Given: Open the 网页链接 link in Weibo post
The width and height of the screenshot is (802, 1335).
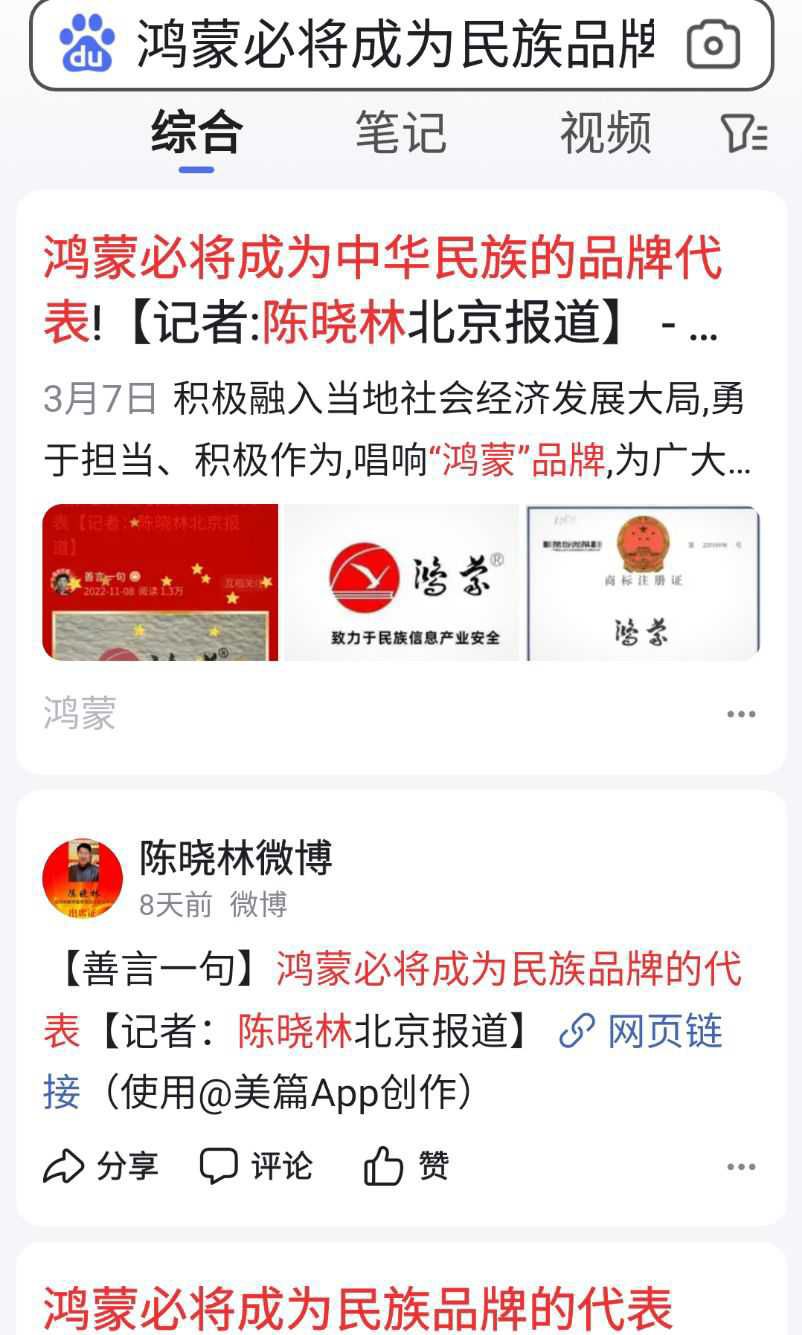Looking at the screenshot, I should (640, 1031).
